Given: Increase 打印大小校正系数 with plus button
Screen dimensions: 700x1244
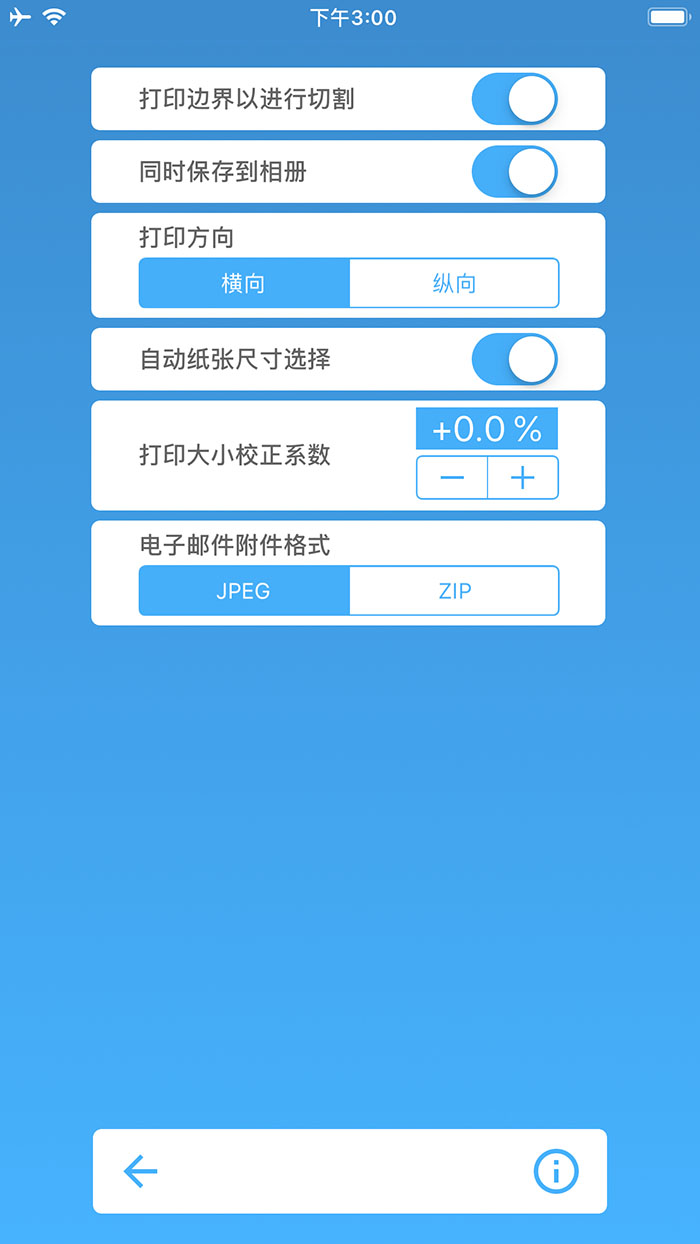Looking at the screenshot, I should coord(523,477).
